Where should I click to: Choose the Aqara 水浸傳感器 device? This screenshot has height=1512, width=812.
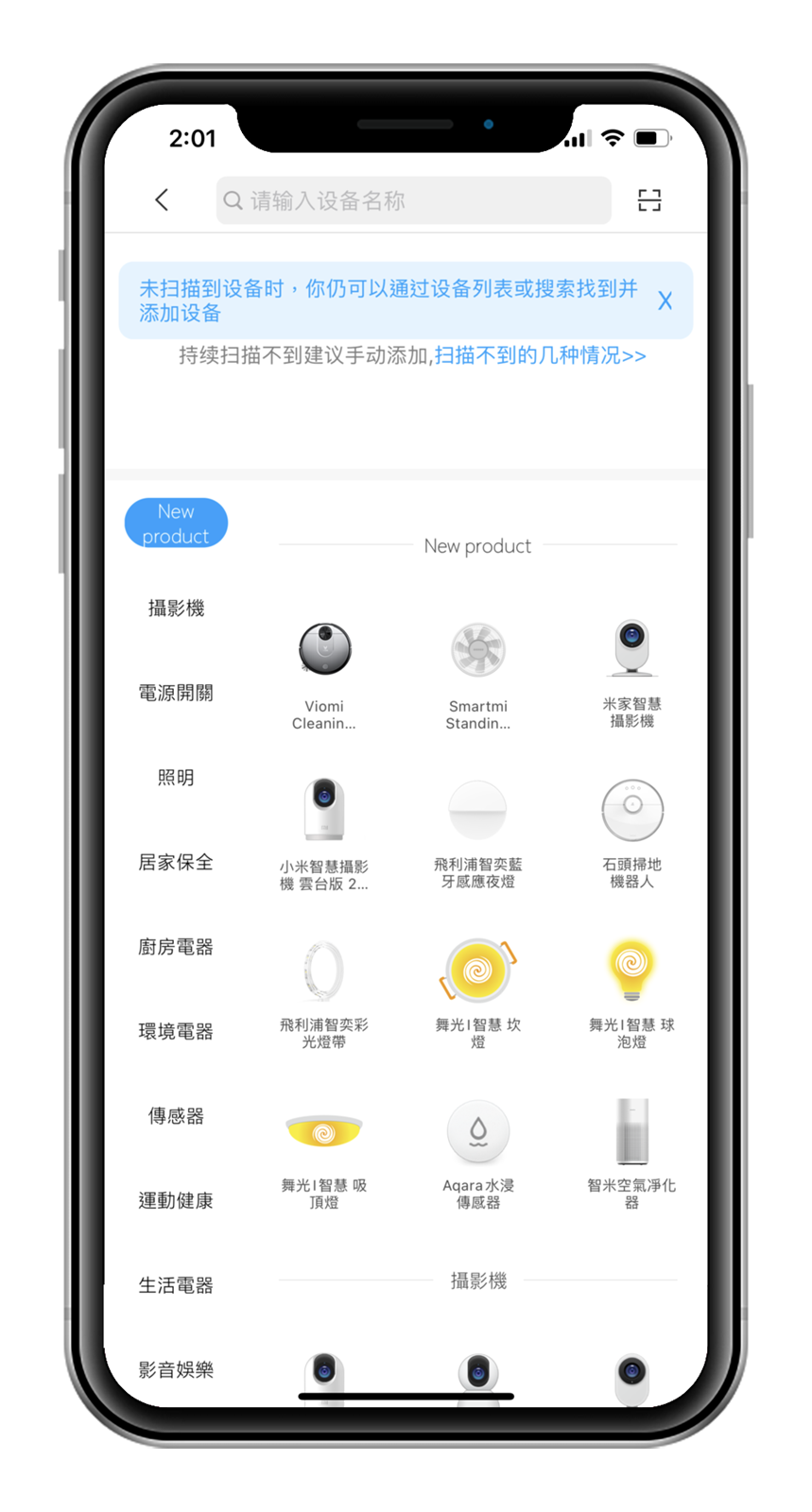coord(477,1152)
